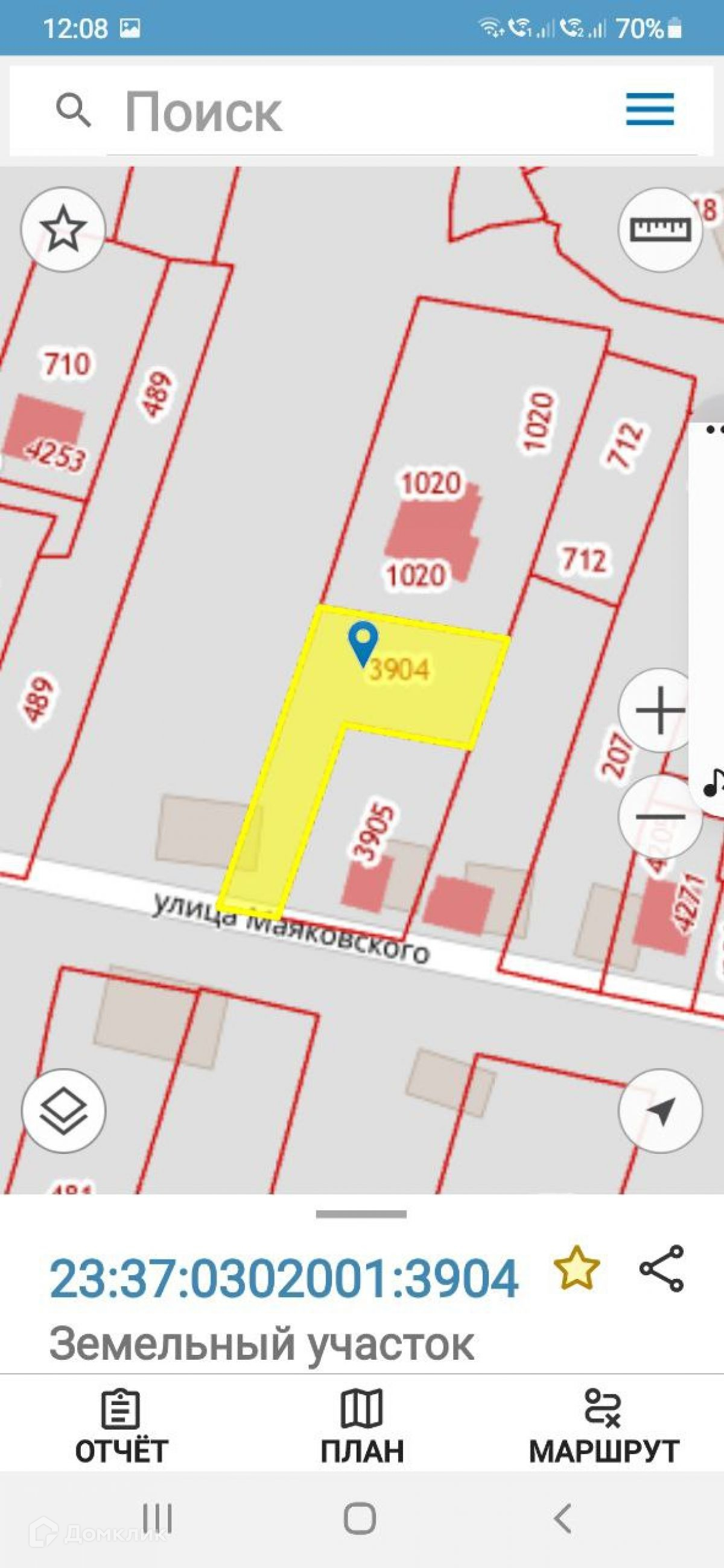Activate the ruler measurement tool

(x=660, y=229)
